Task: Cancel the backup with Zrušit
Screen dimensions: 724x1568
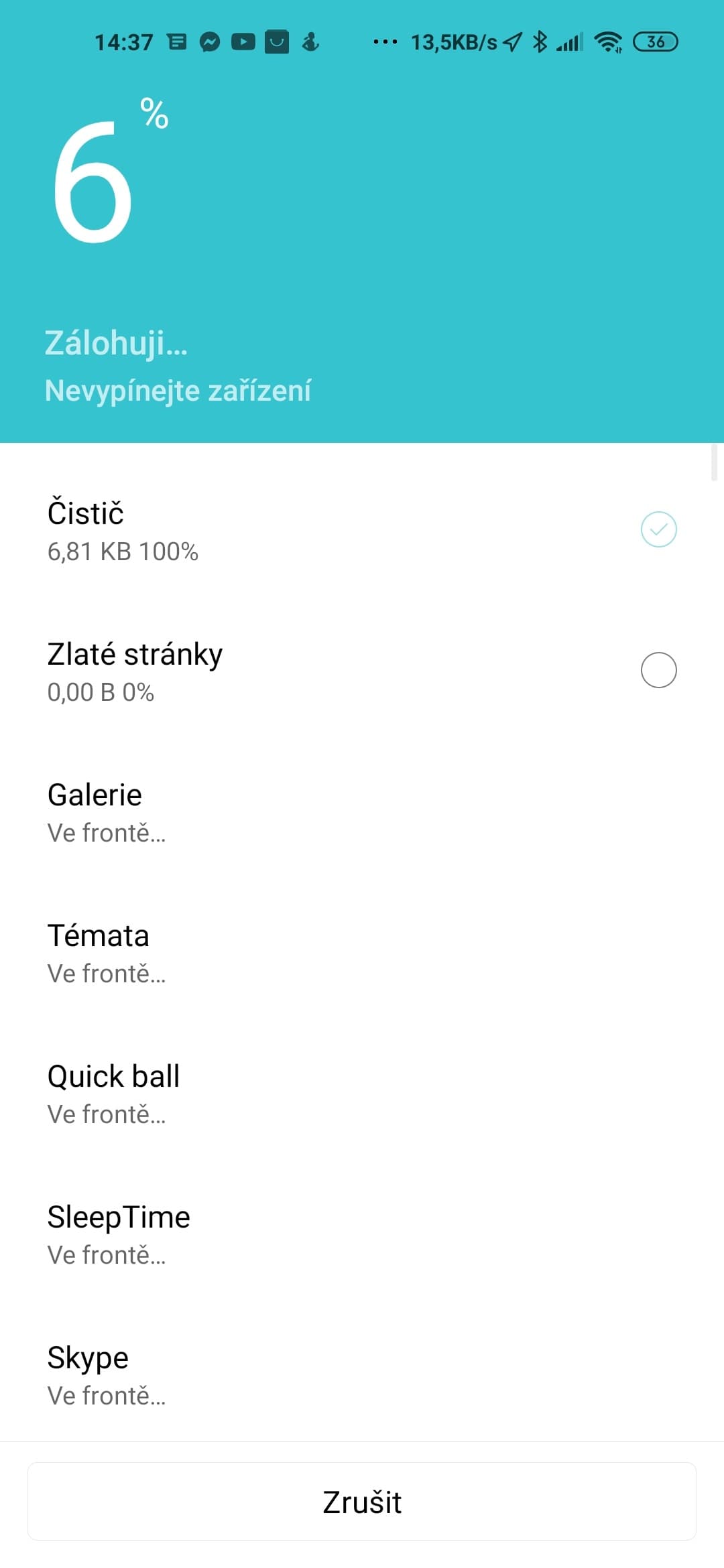Action: (x=362, y=1502)
